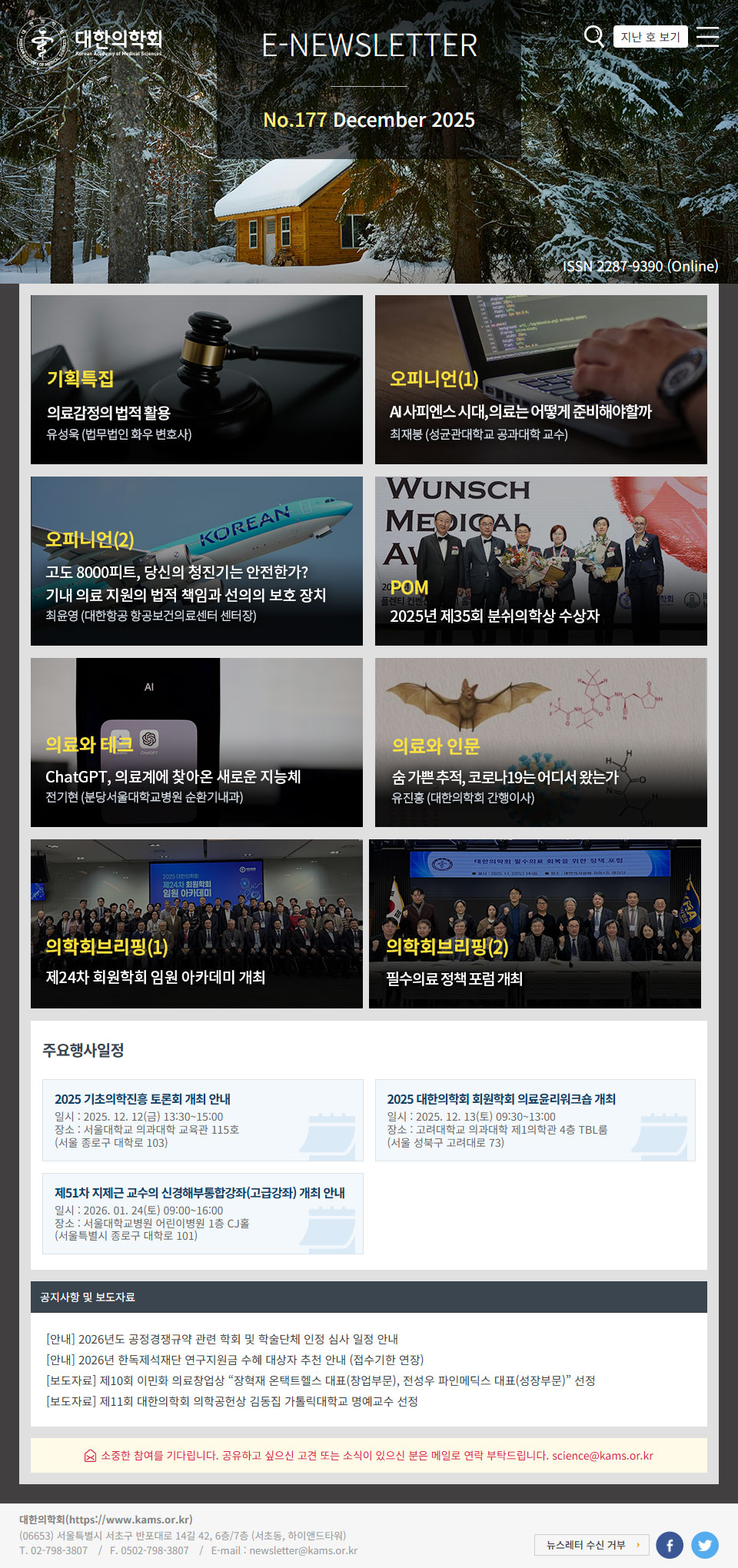Open the hamburger menu
This screenshot has width=738, height=1568.
coord(707,37)
